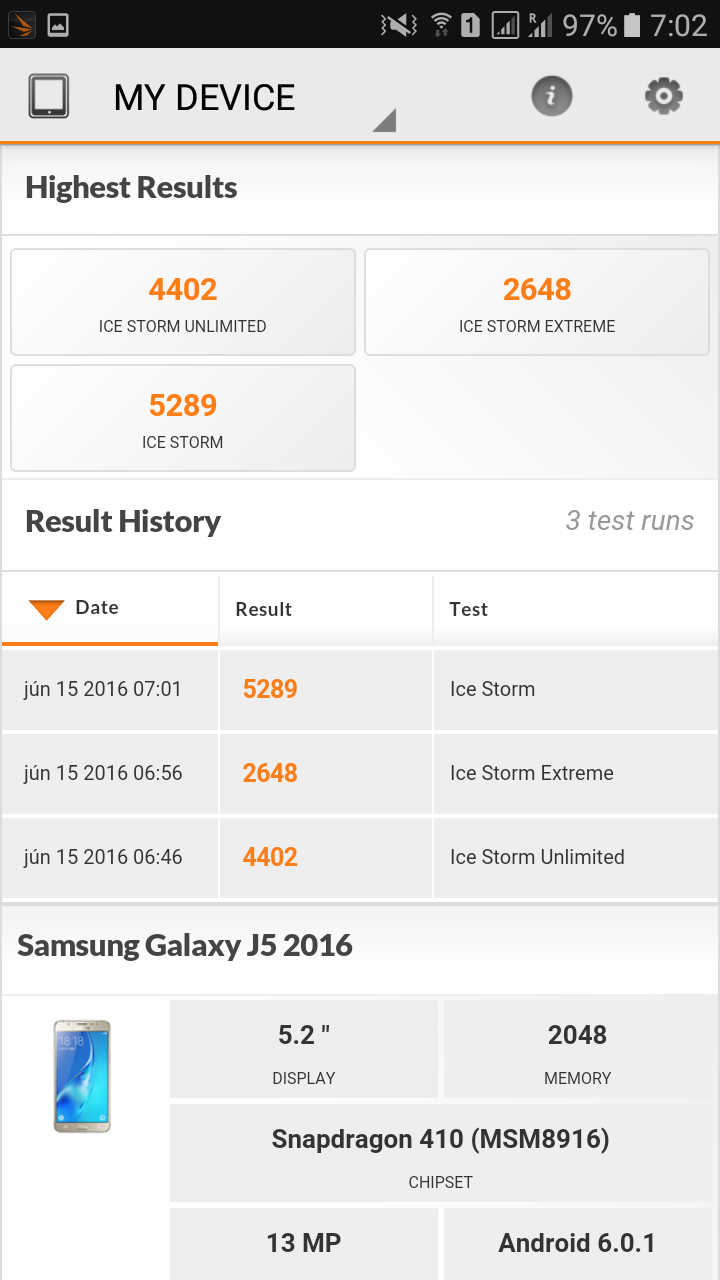
Task: Open the 06:46 Ice Storm Unlimited result row
Action: 360,857
